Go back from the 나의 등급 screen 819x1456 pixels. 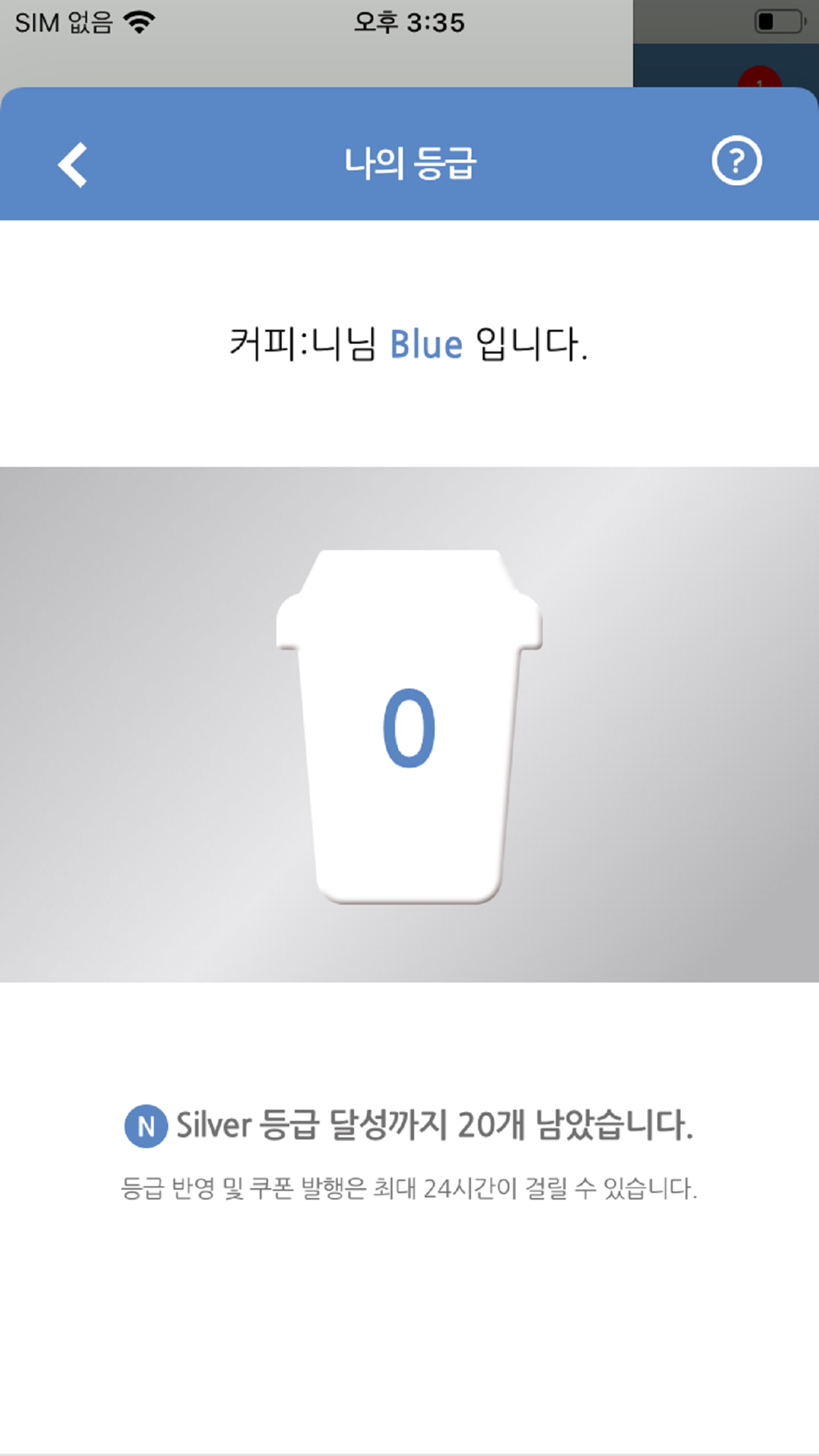(73, 165)
